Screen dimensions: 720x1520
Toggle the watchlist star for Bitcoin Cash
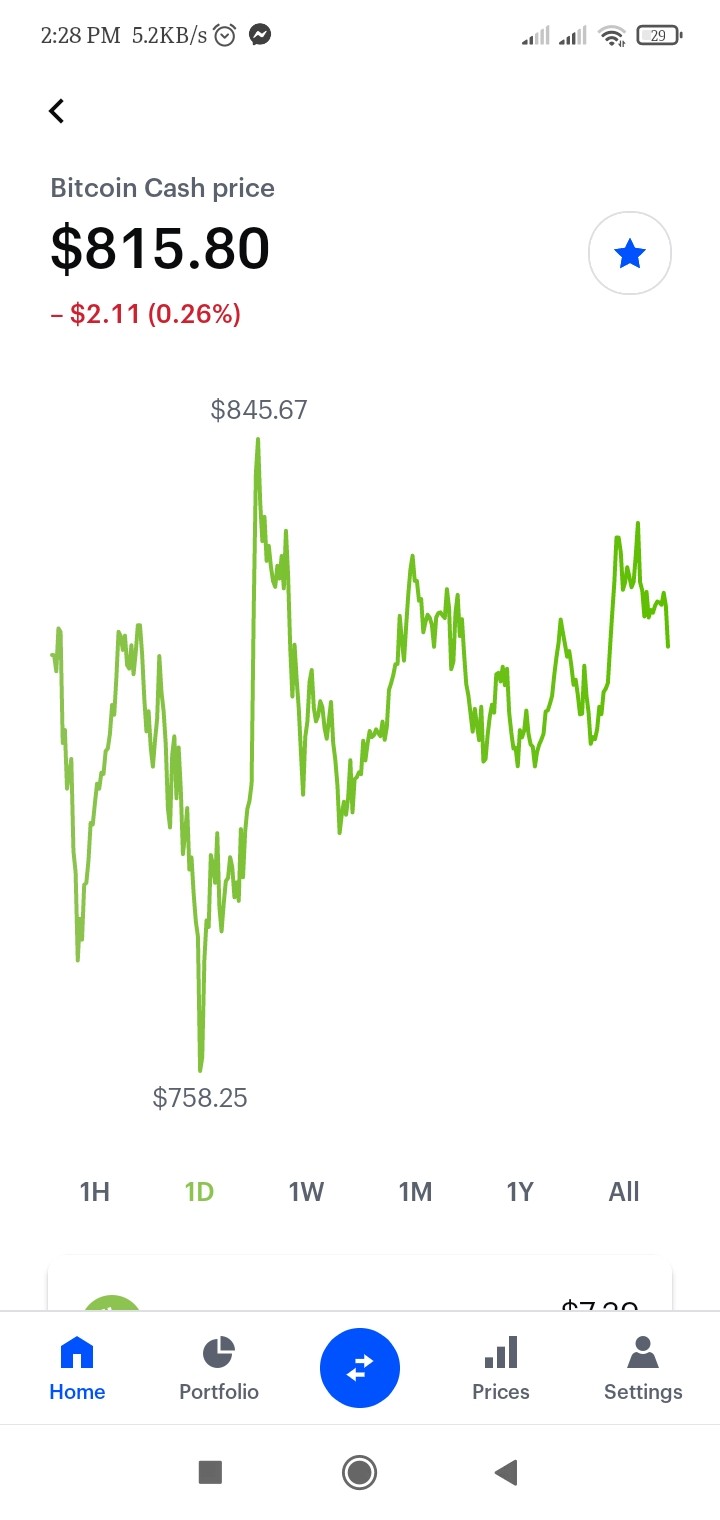630,254
